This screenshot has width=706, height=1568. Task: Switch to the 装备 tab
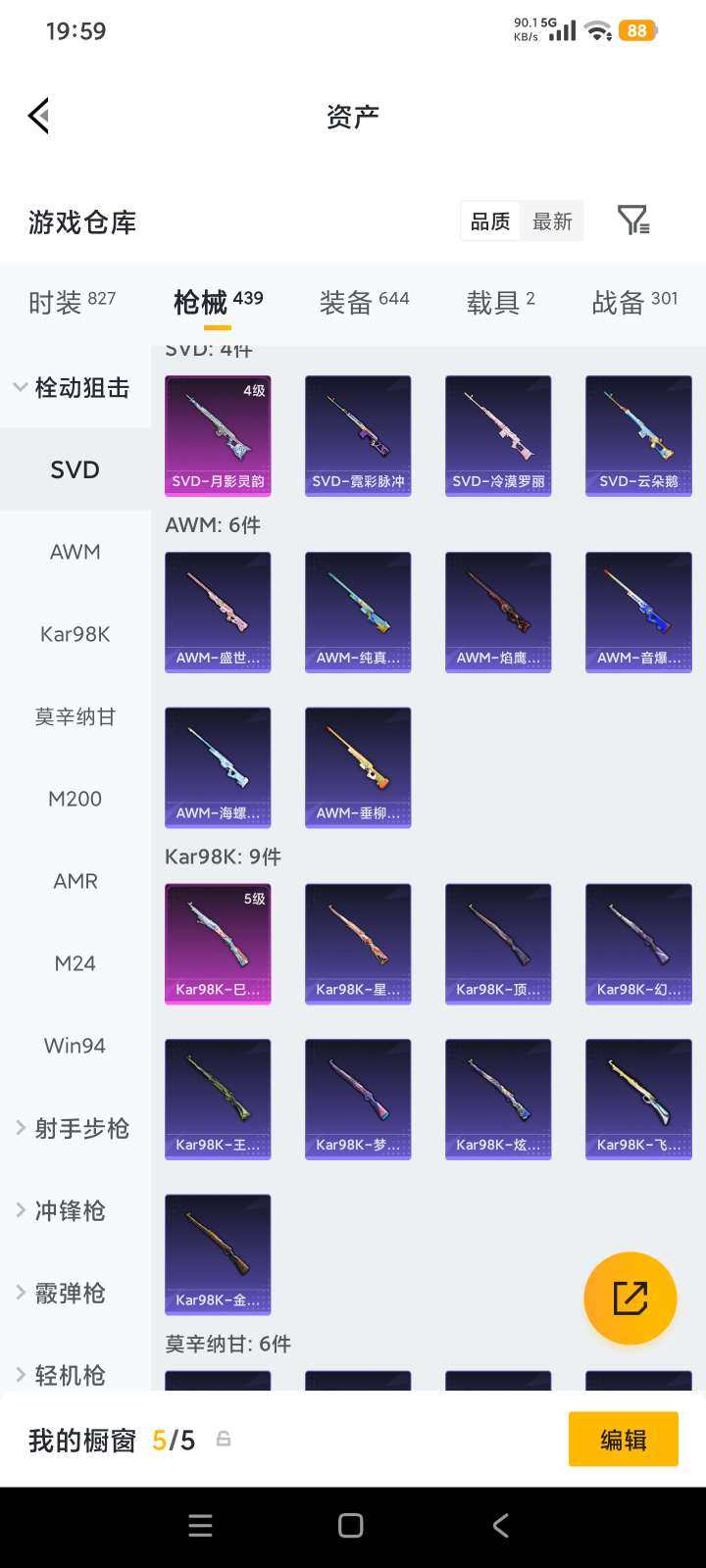point(364,302)
